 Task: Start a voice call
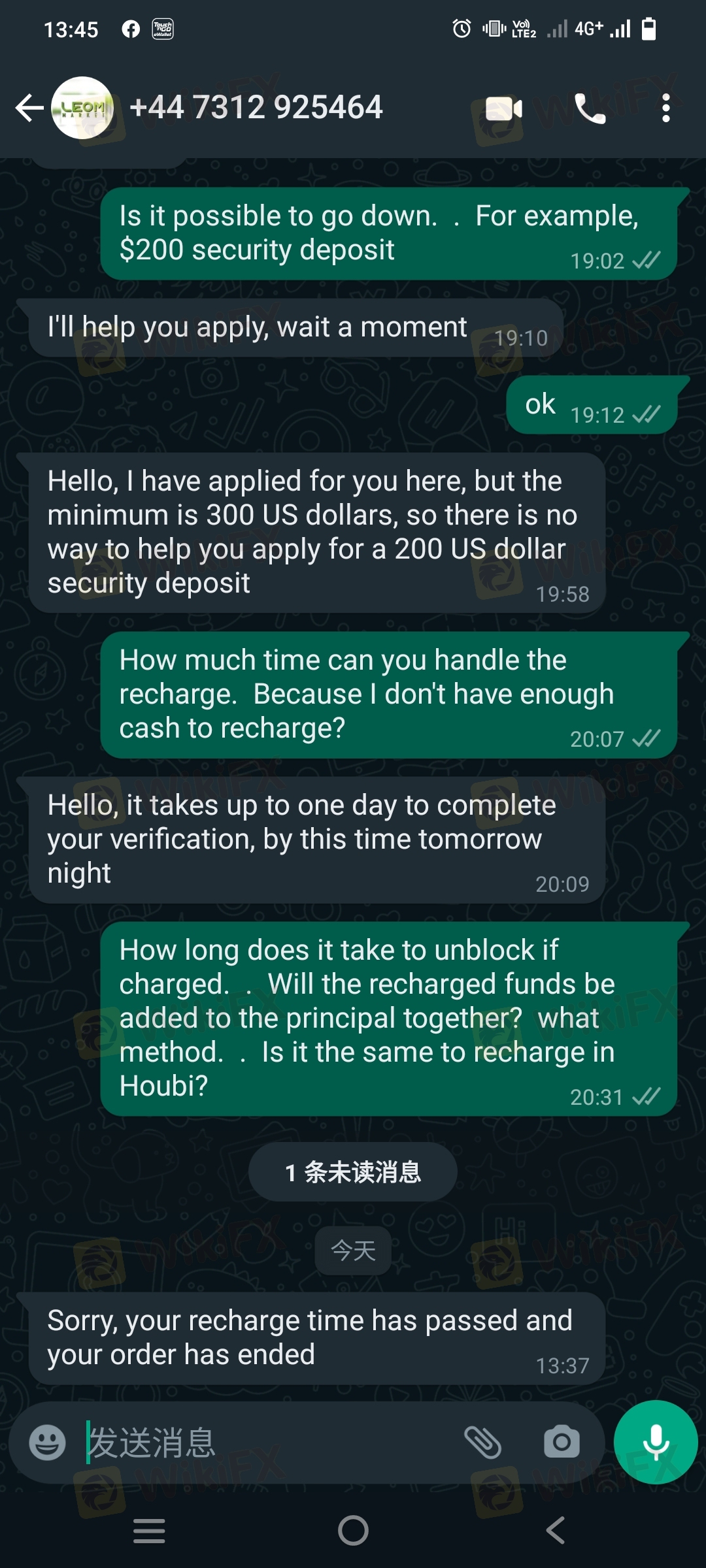pos(590,108)
